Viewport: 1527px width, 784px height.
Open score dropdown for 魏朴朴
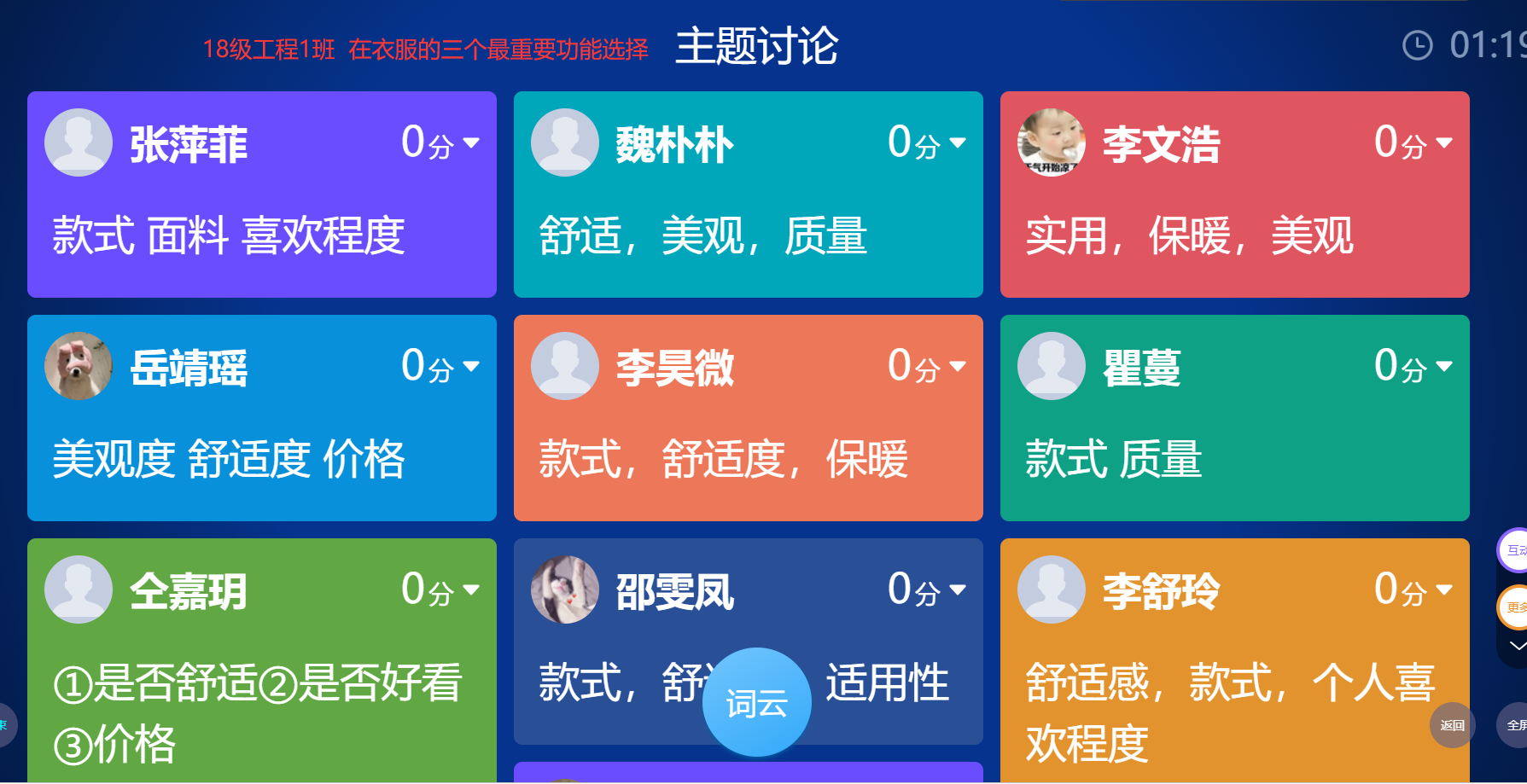tap(957, 143)
